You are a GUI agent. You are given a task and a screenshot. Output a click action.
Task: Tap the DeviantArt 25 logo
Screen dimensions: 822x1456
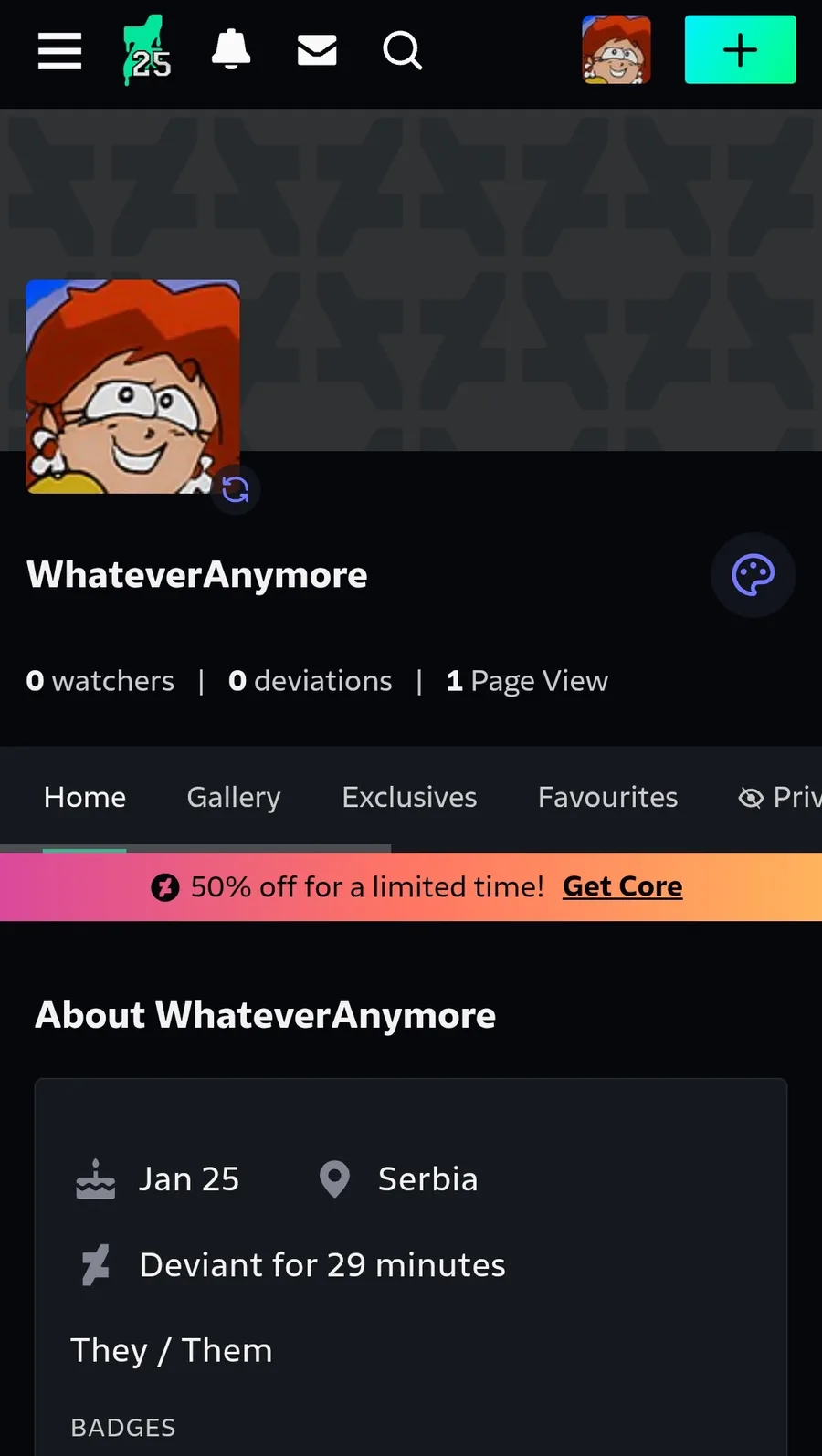tap(147, 51)
